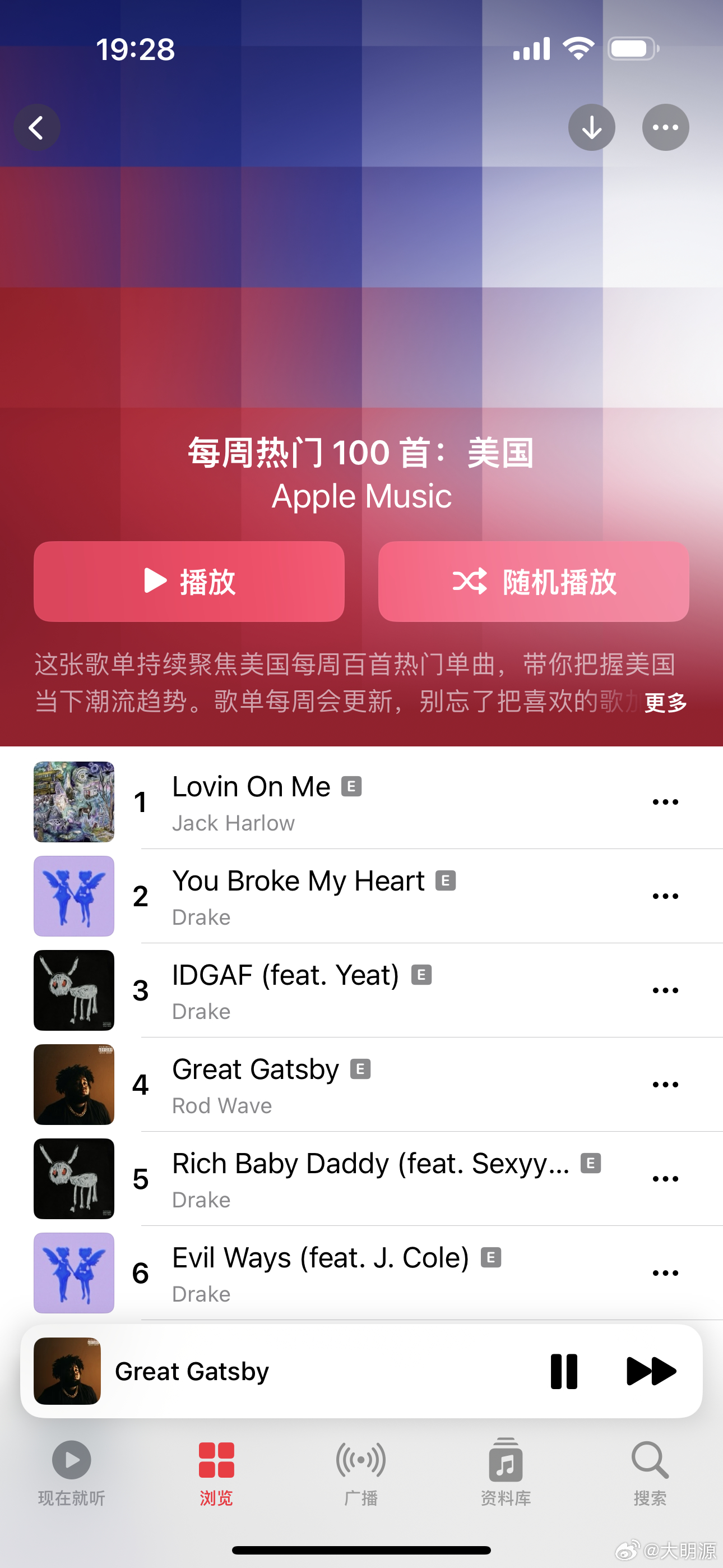Pause the currently playing Great Gatsby
723x1568 pixels.
[564, 1371]
